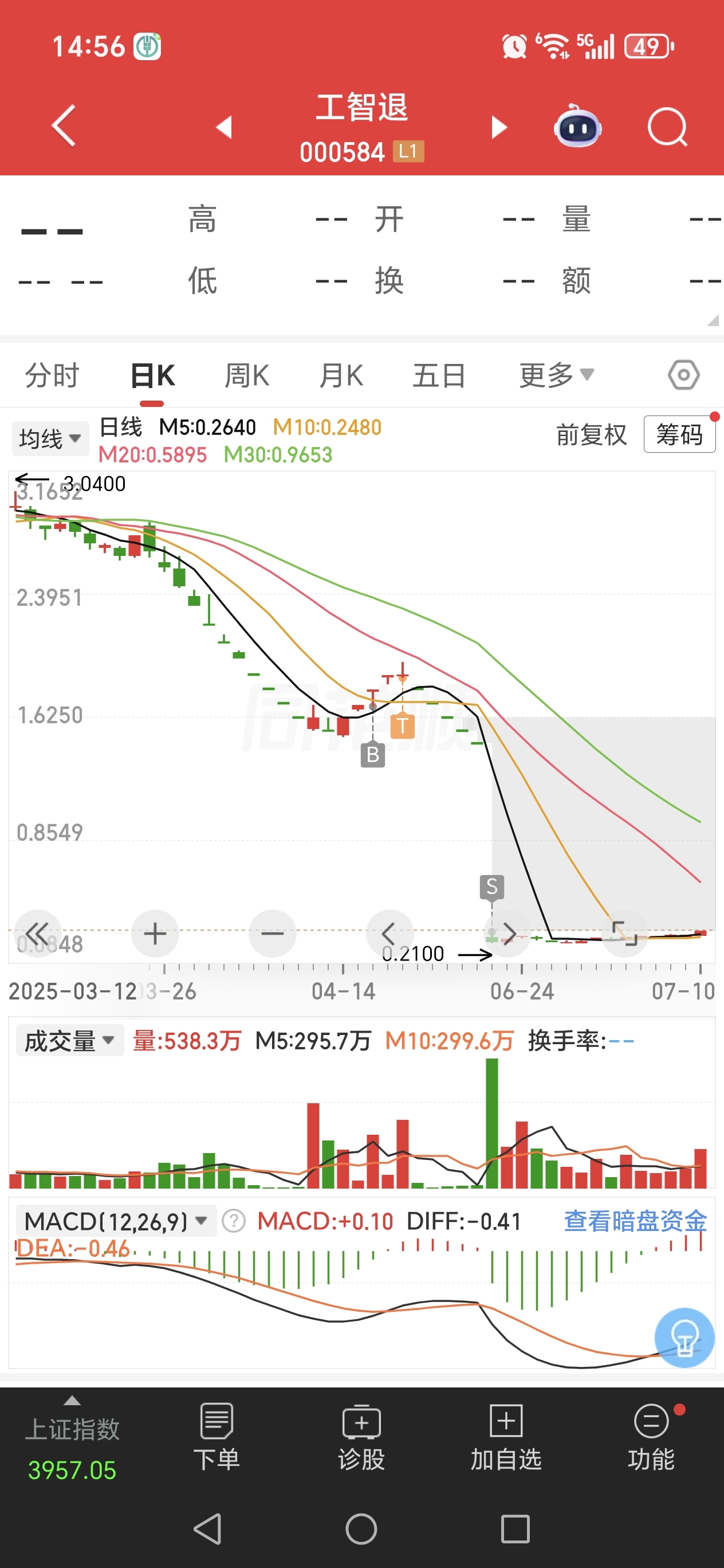Select the 周K tab
This screenshot has width=724, height=1568.
[x=247, y=375]
